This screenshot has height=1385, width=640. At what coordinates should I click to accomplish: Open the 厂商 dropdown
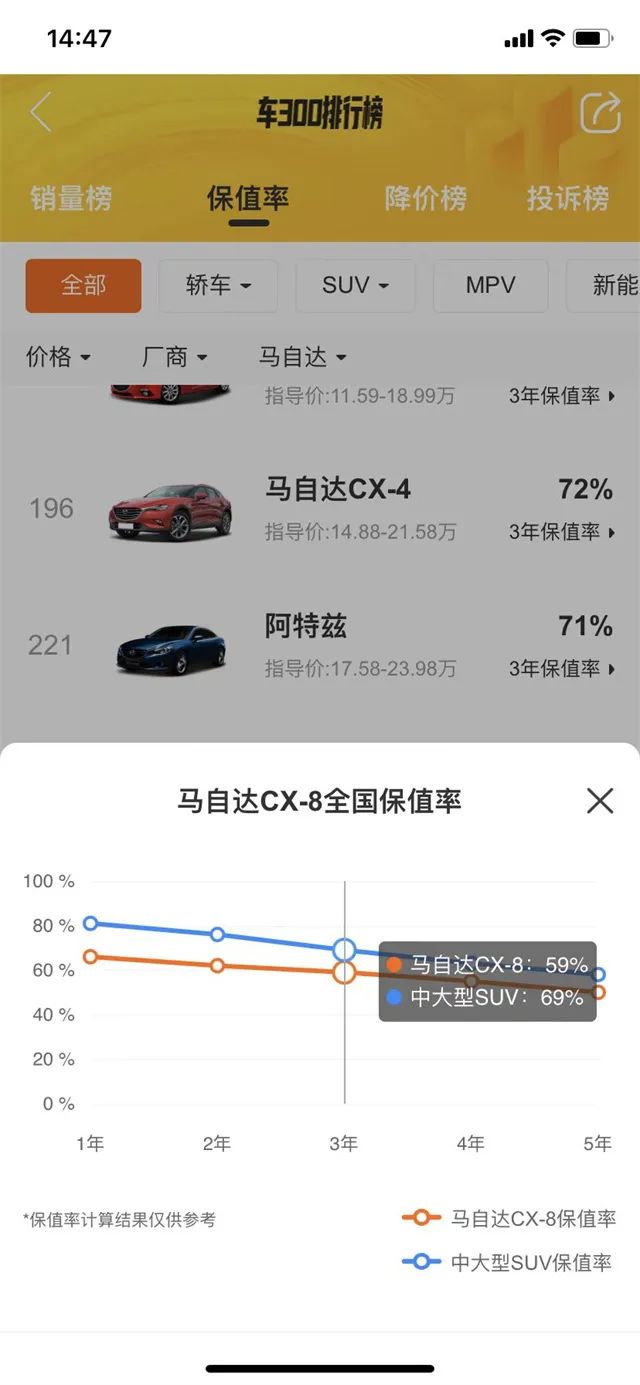[x=175, y=356]
